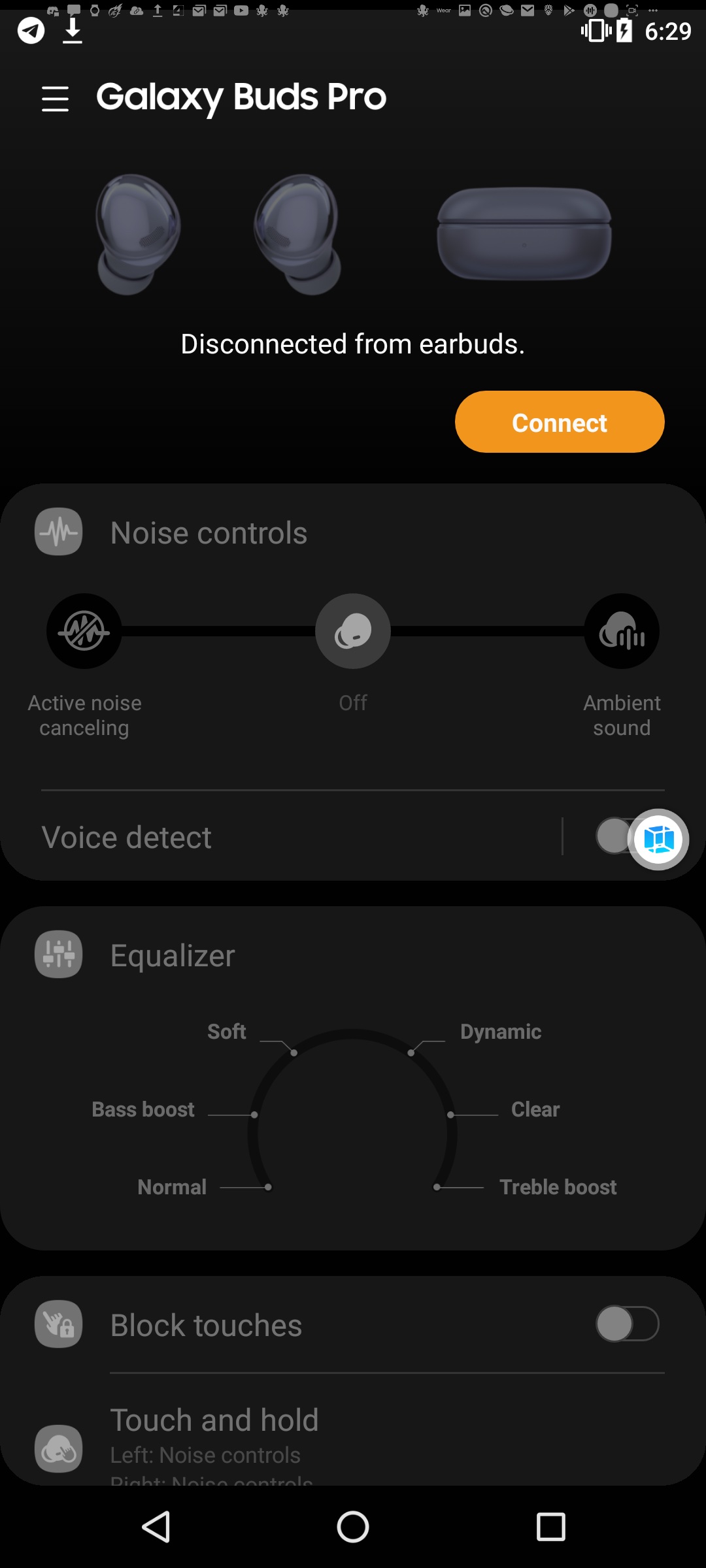706x1568 pixels.
Task: Choose the Dynamic equalizer preset
Action: [500, 1032]
